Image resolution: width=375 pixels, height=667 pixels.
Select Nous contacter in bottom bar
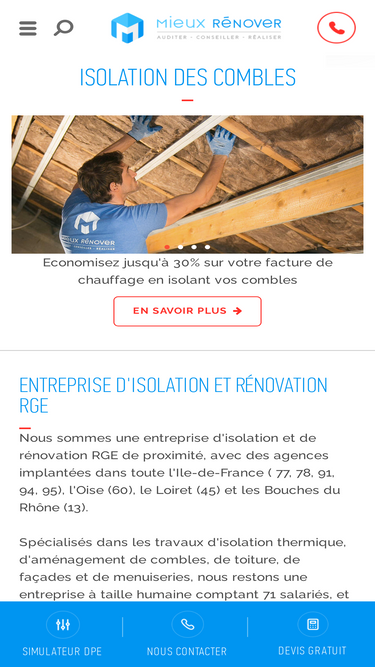[187, 634]
